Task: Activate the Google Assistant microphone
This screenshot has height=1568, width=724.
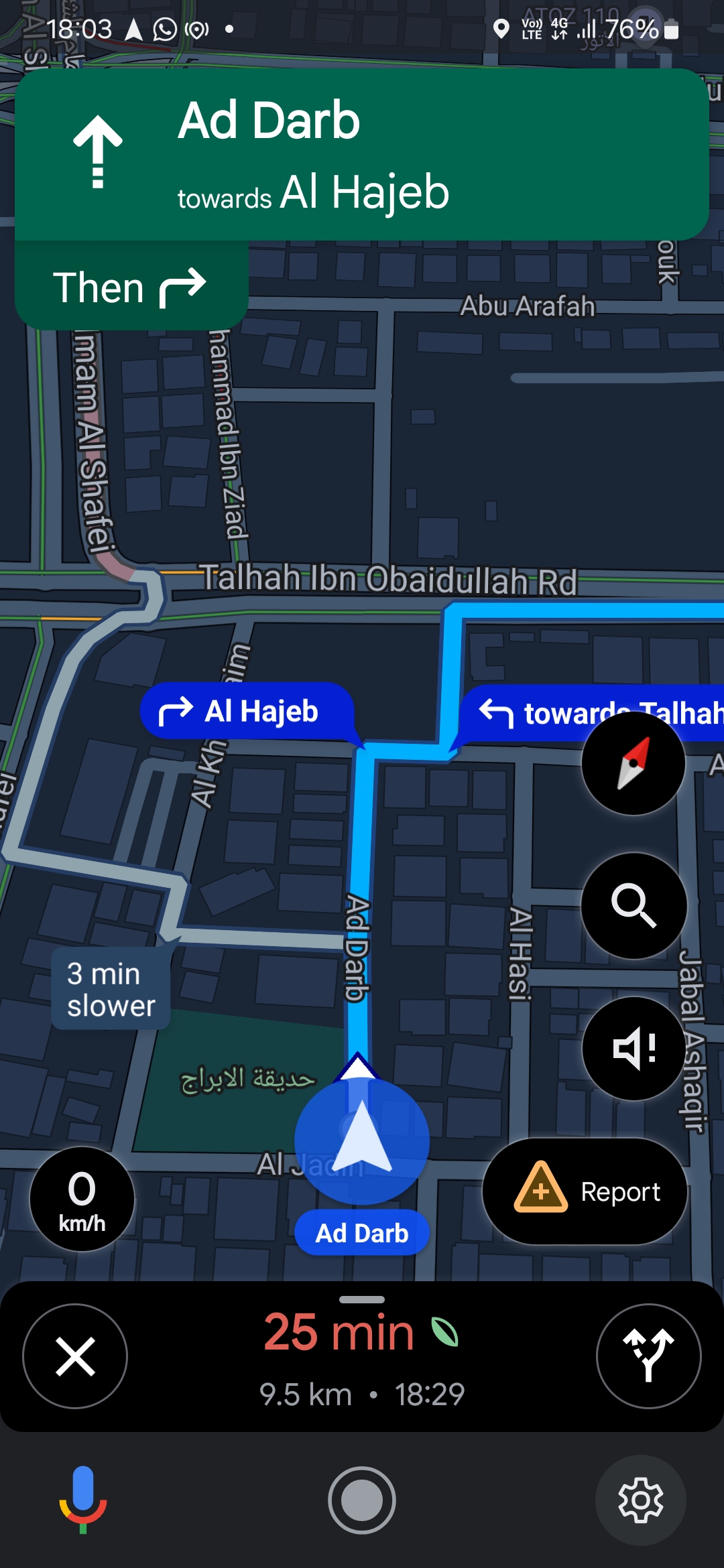Action: (83, 1500)
